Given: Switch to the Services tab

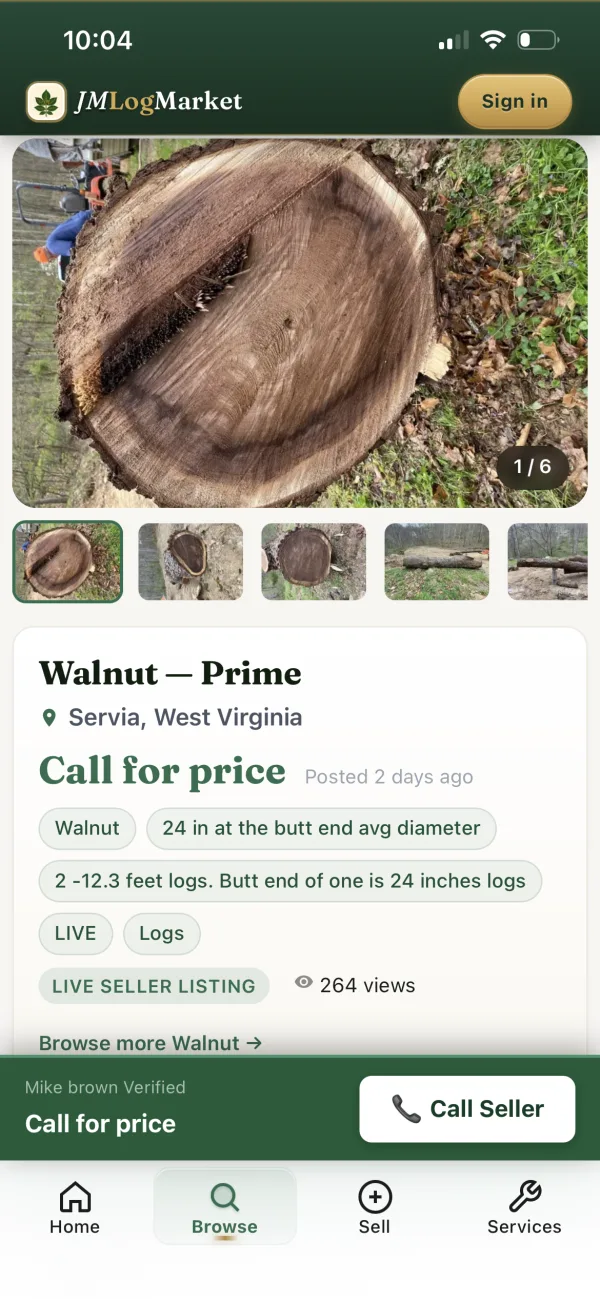Looking at the screenshot, I should click(x=524, y=1207).
